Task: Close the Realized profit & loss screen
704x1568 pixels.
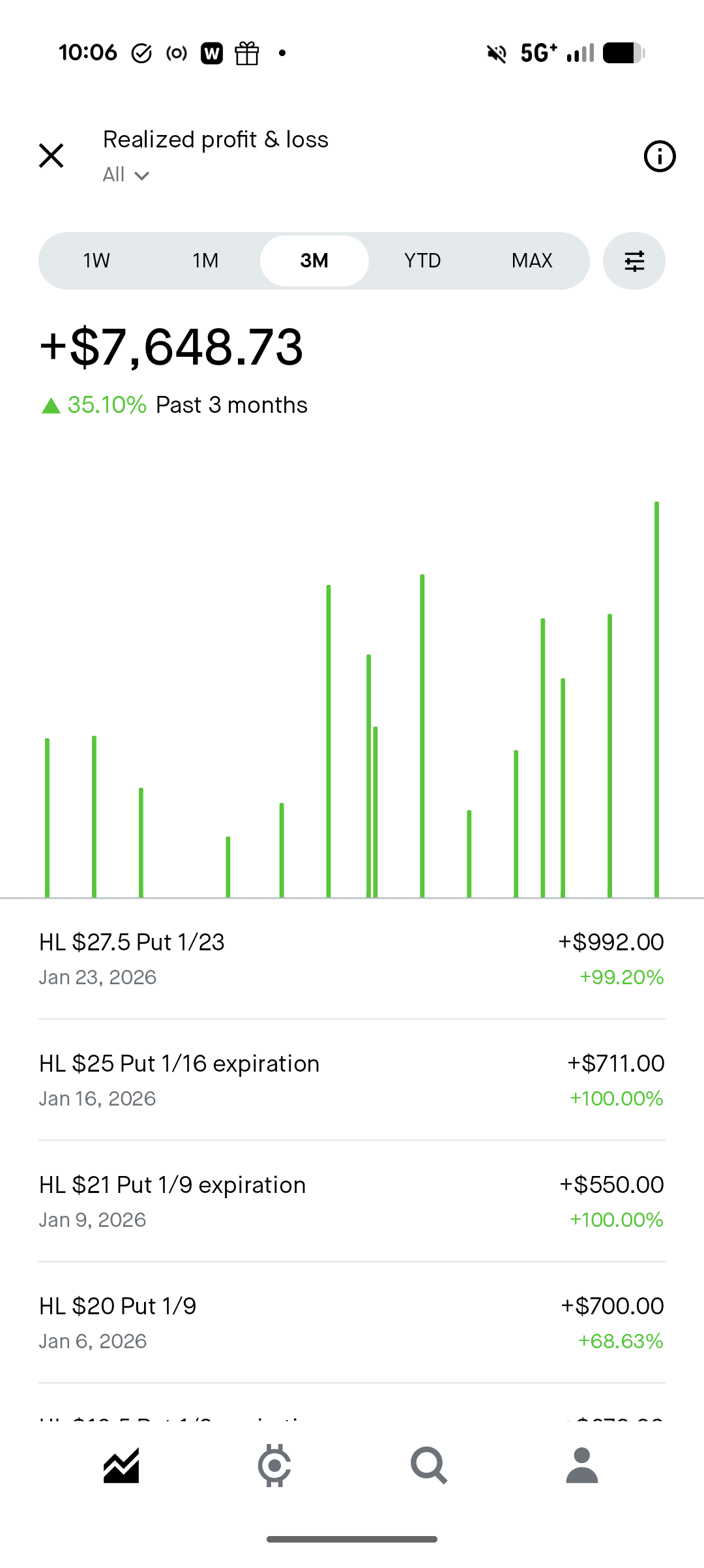Action: [x=51, y=156]
